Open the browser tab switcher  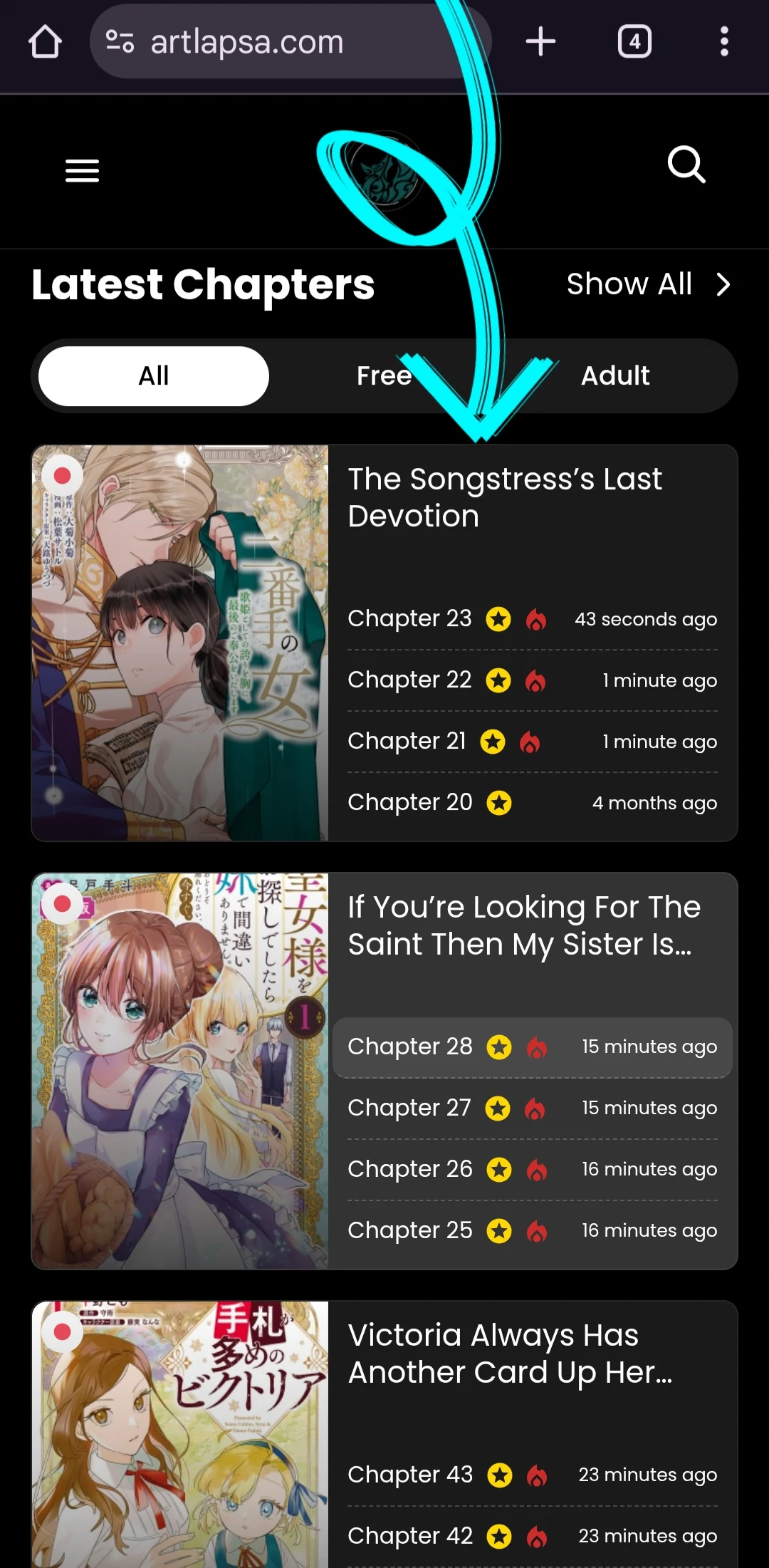click(x=634, y=41)
